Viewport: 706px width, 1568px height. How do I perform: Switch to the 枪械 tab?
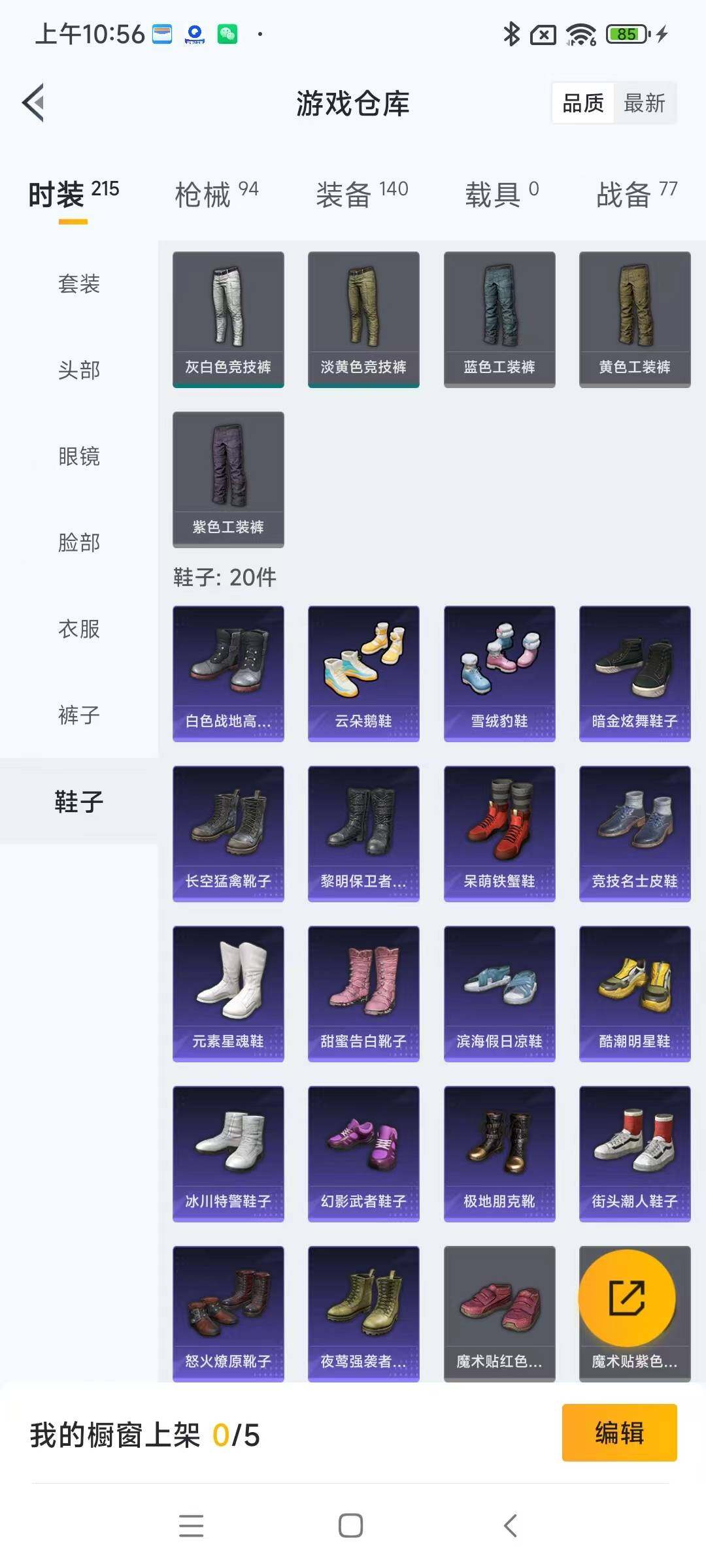pos(216,194)
